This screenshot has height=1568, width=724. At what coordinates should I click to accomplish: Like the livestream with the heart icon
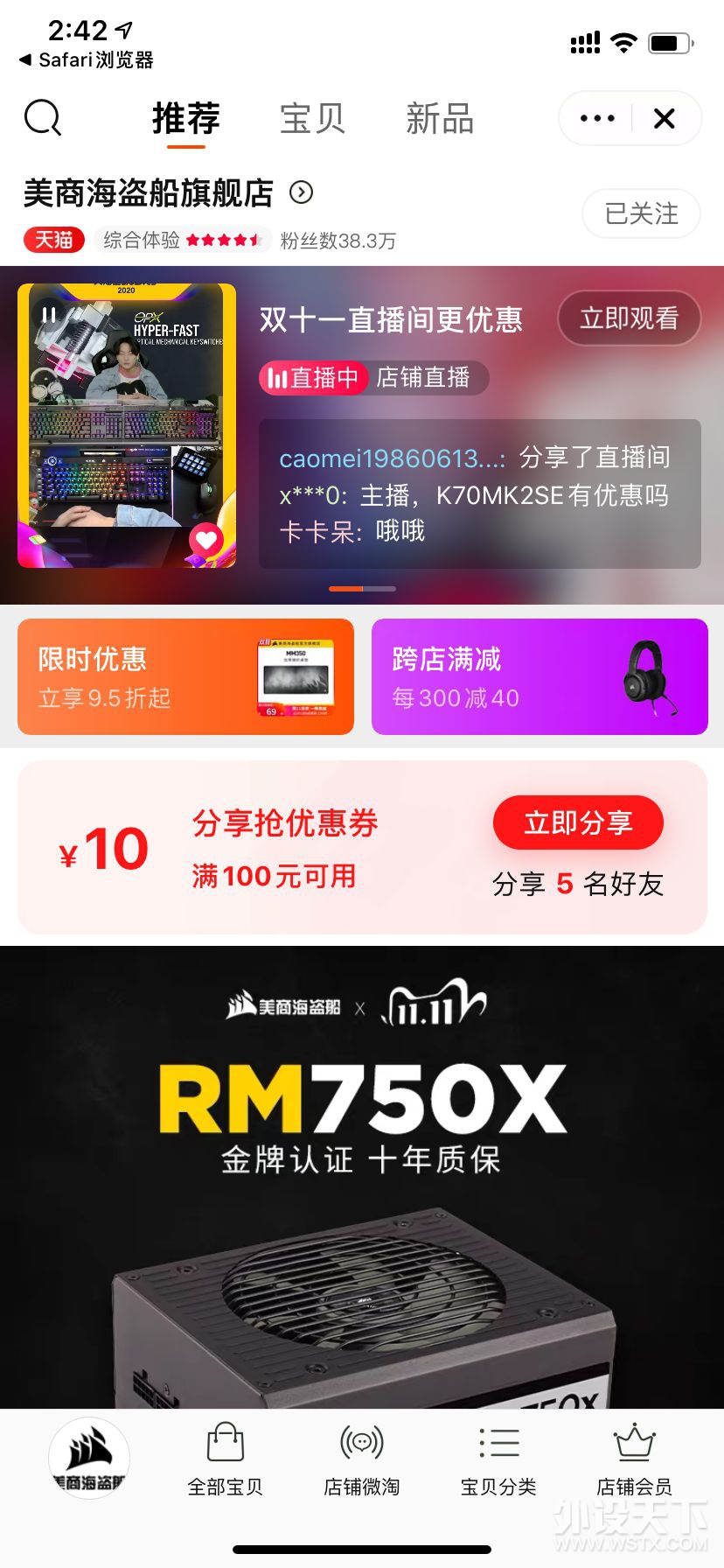[206, 540]
